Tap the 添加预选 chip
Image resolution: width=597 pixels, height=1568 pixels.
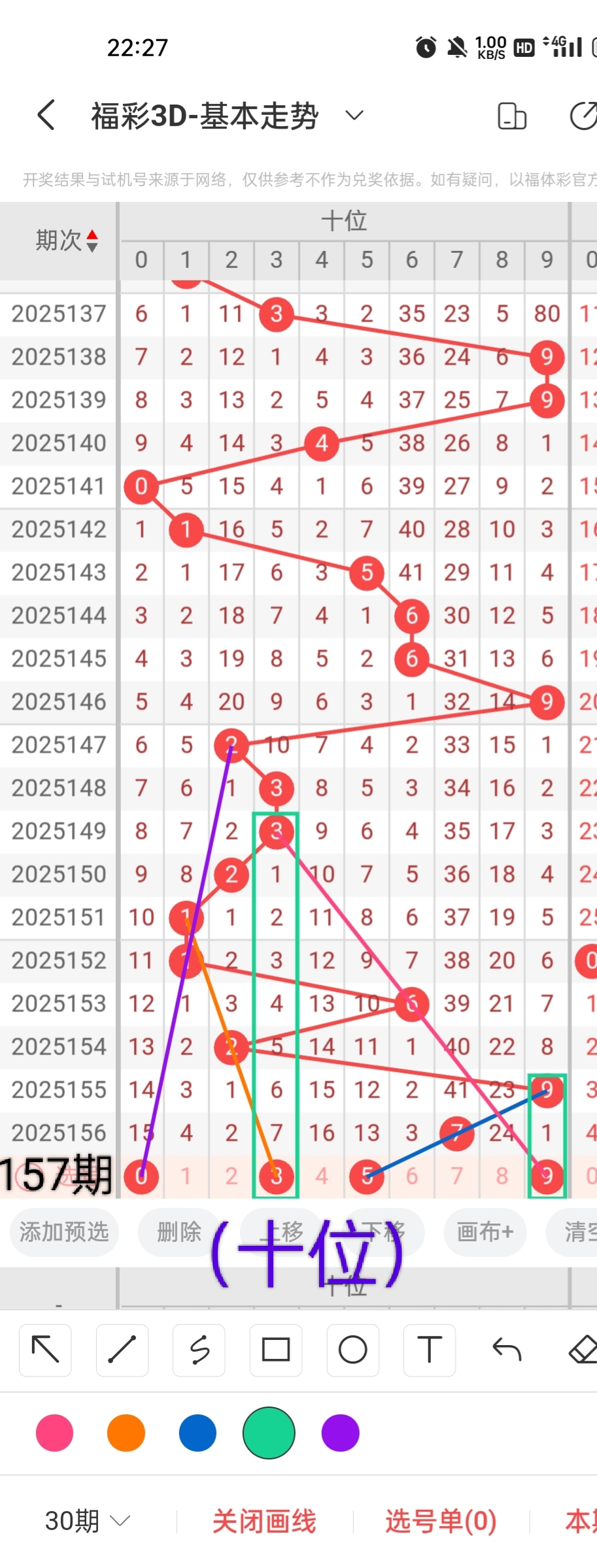(x=64, y=1231)
